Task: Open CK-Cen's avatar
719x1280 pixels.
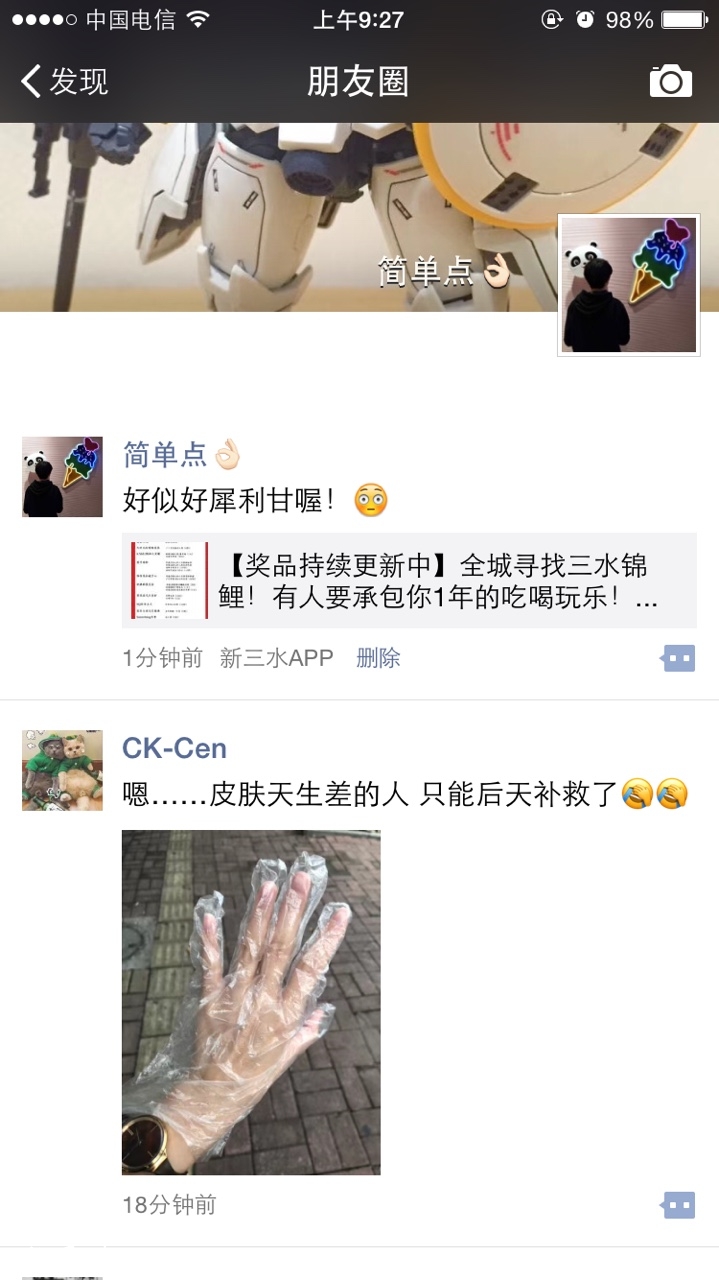Action: tap(62, 769)
